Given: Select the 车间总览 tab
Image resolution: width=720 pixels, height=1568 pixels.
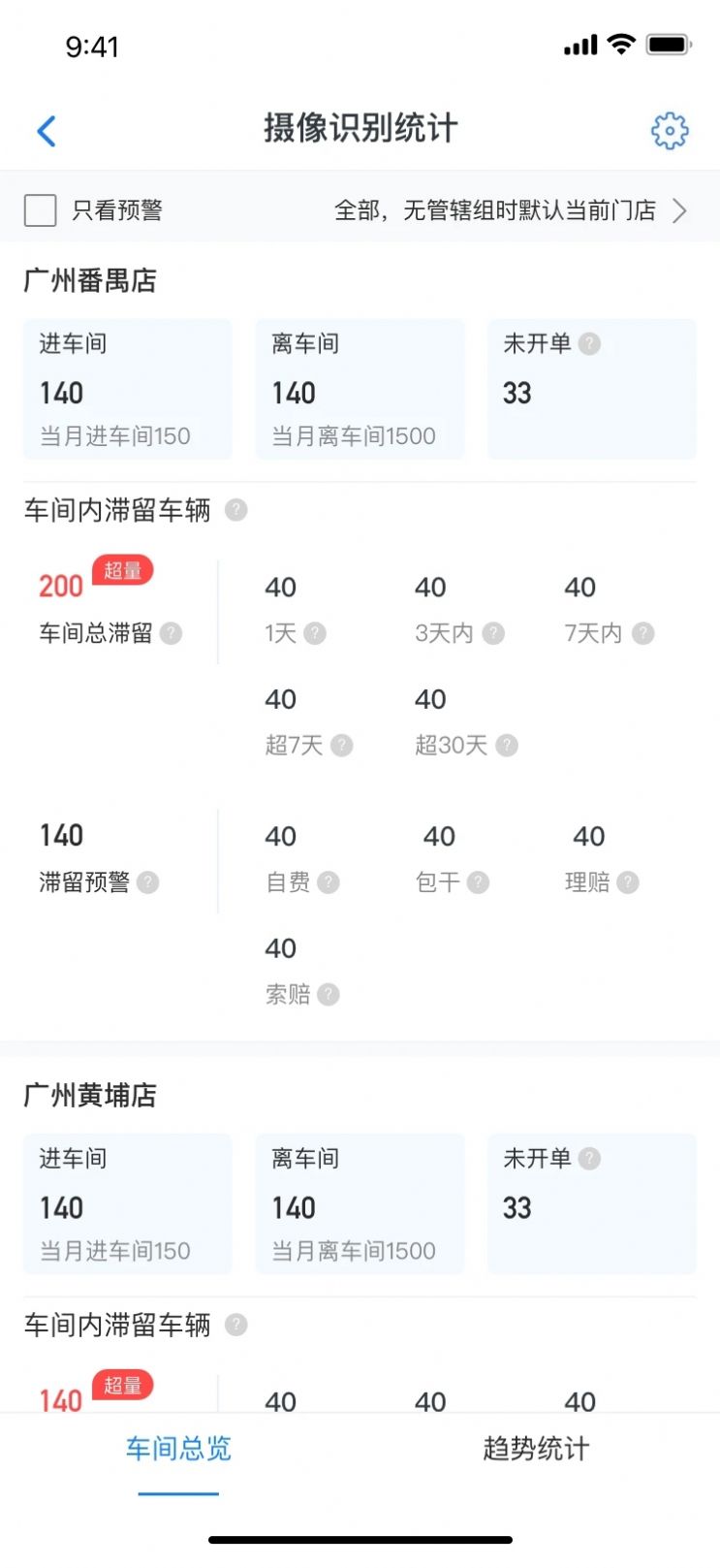Looking at the screenshot, I should pos(178,1449).
